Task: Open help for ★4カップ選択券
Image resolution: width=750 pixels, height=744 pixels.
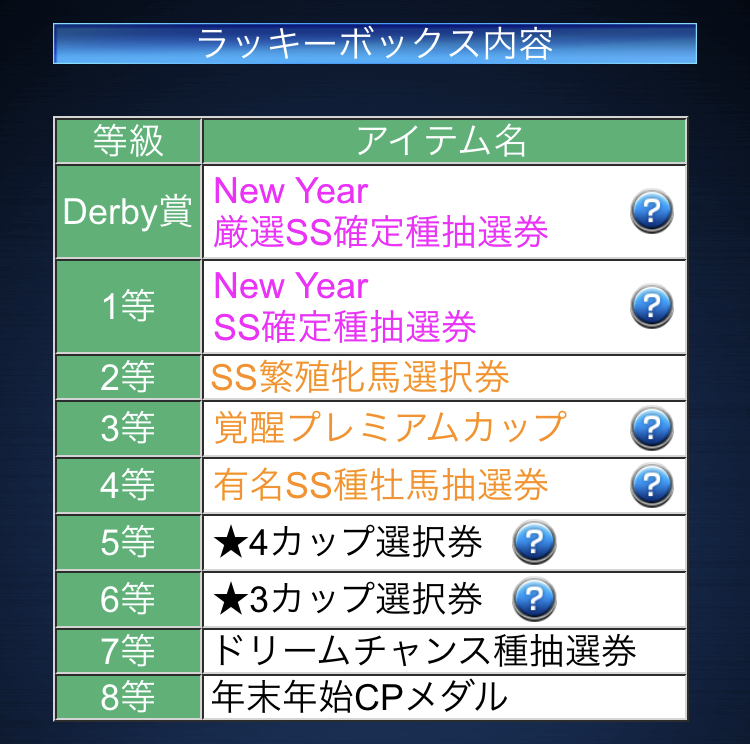Action: pos(534,542)
